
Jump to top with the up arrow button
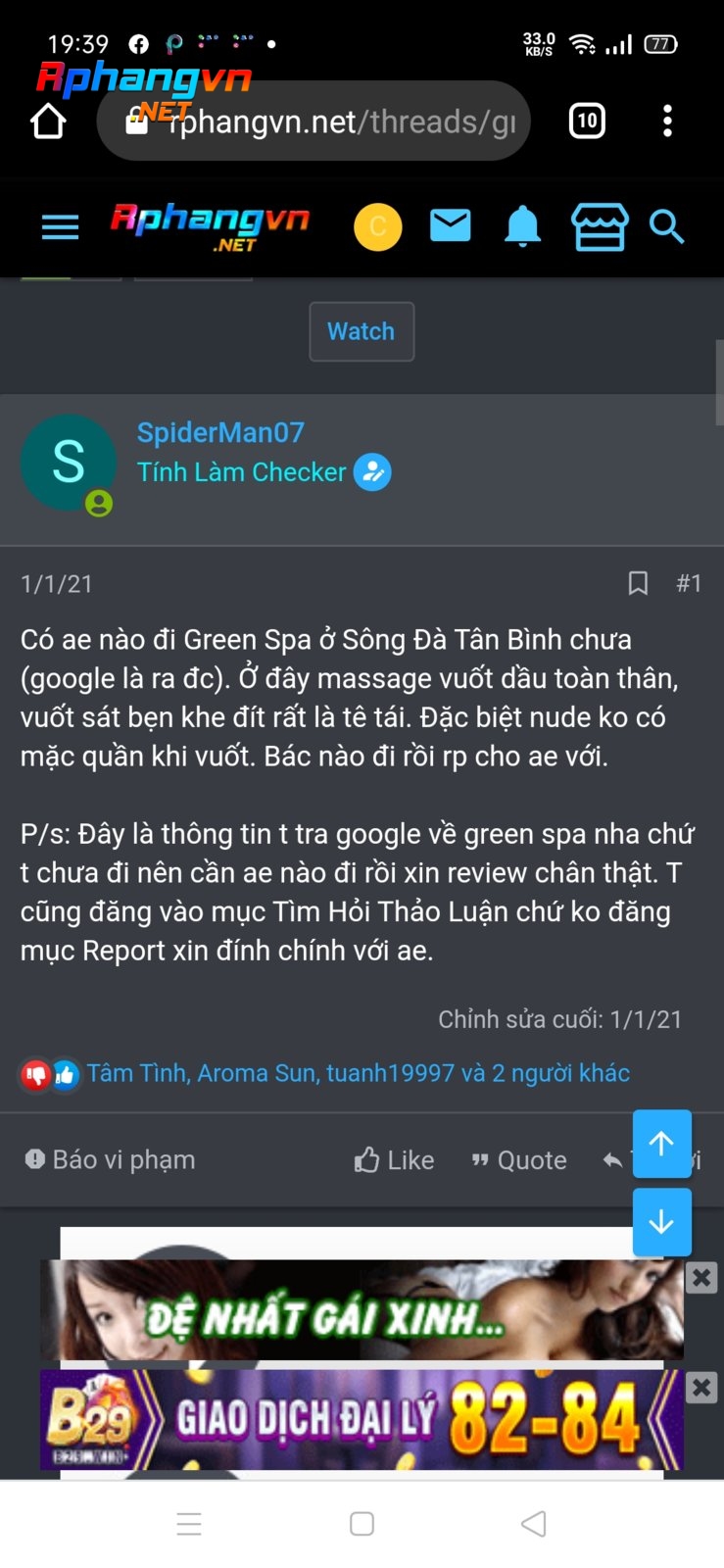pos(662,1144)
